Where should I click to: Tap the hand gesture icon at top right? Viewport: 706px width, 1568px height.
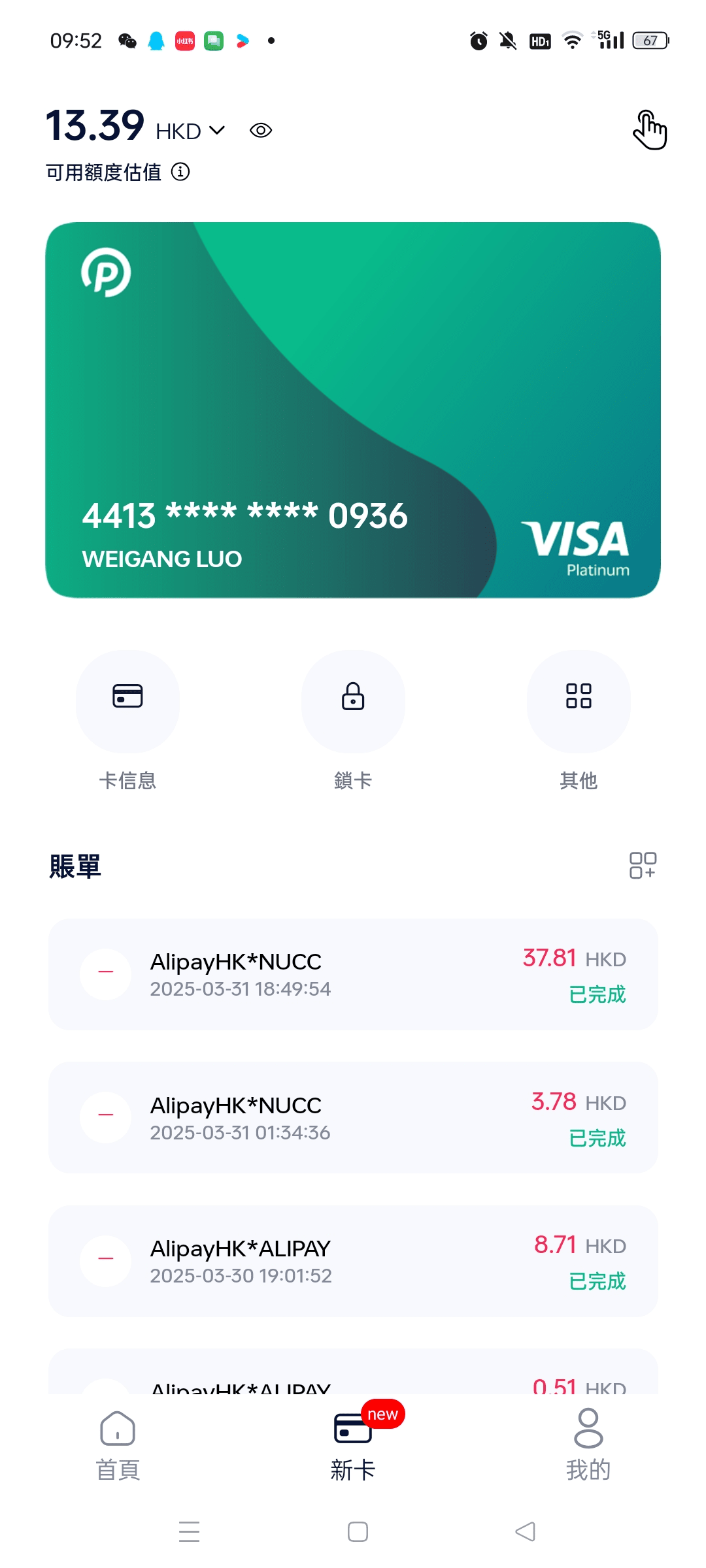click(x=649, y=130)
